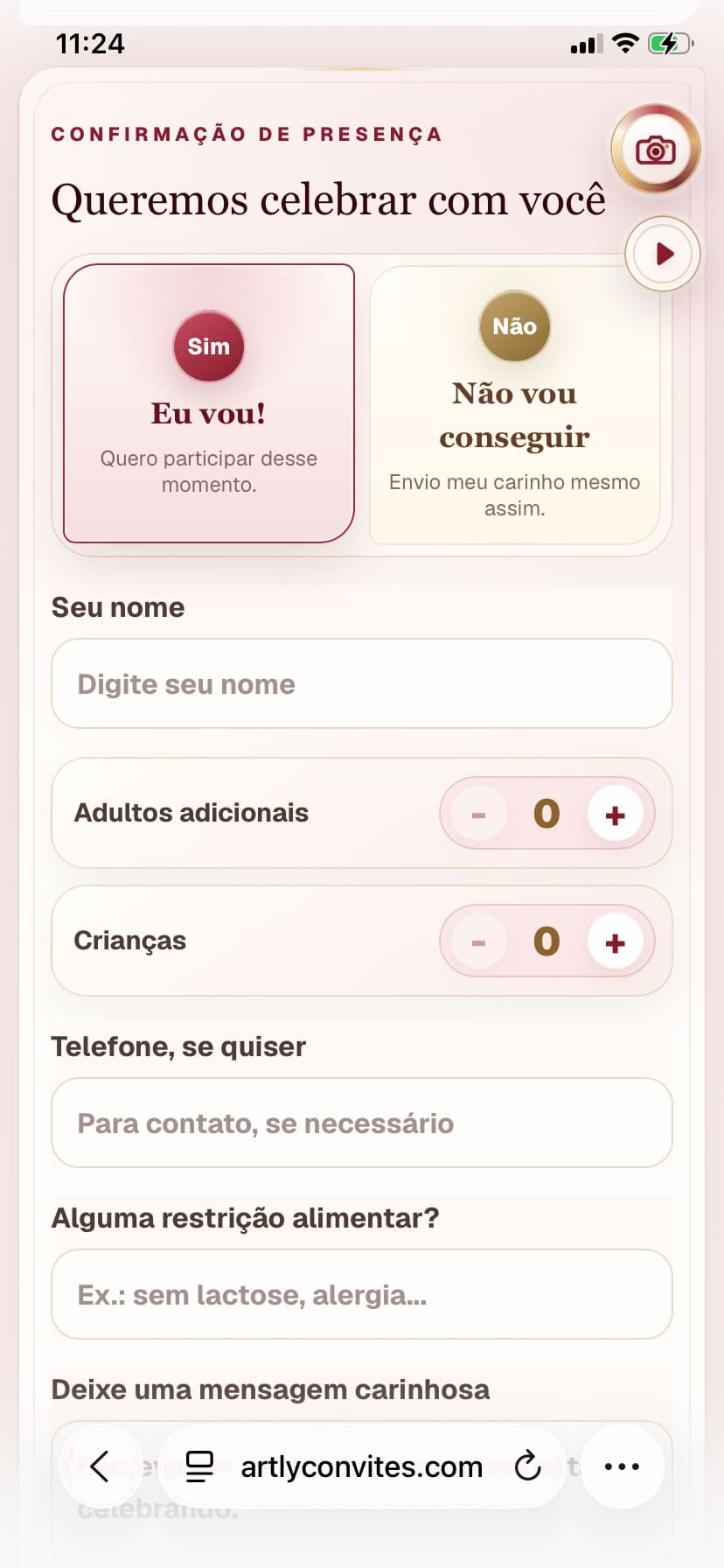This screenshot has width=724, height=1568.
Task: Add one to Crianças count
Action: [616, 941]
